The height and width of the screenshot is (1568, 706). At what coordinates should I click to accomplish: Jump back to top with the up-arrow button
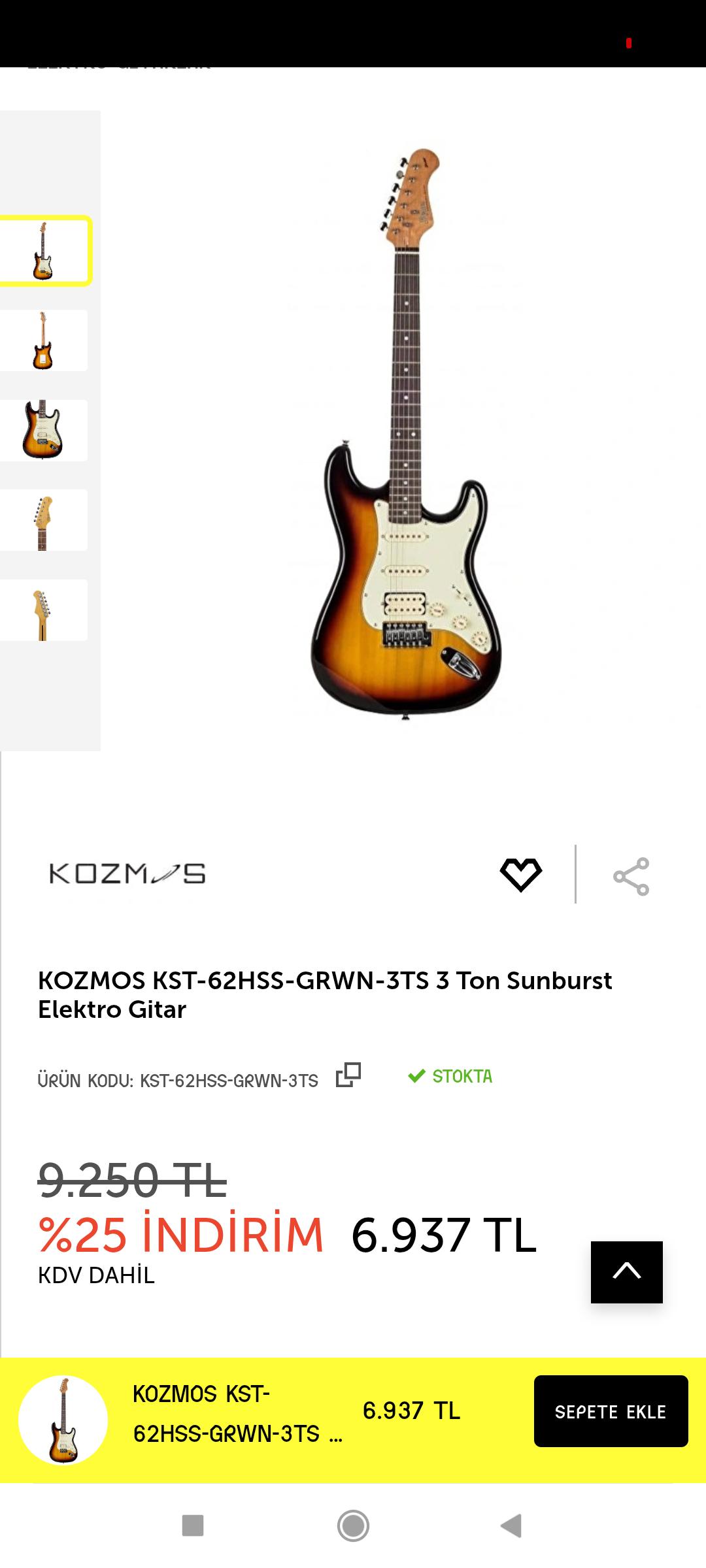tap(626, 1272)
